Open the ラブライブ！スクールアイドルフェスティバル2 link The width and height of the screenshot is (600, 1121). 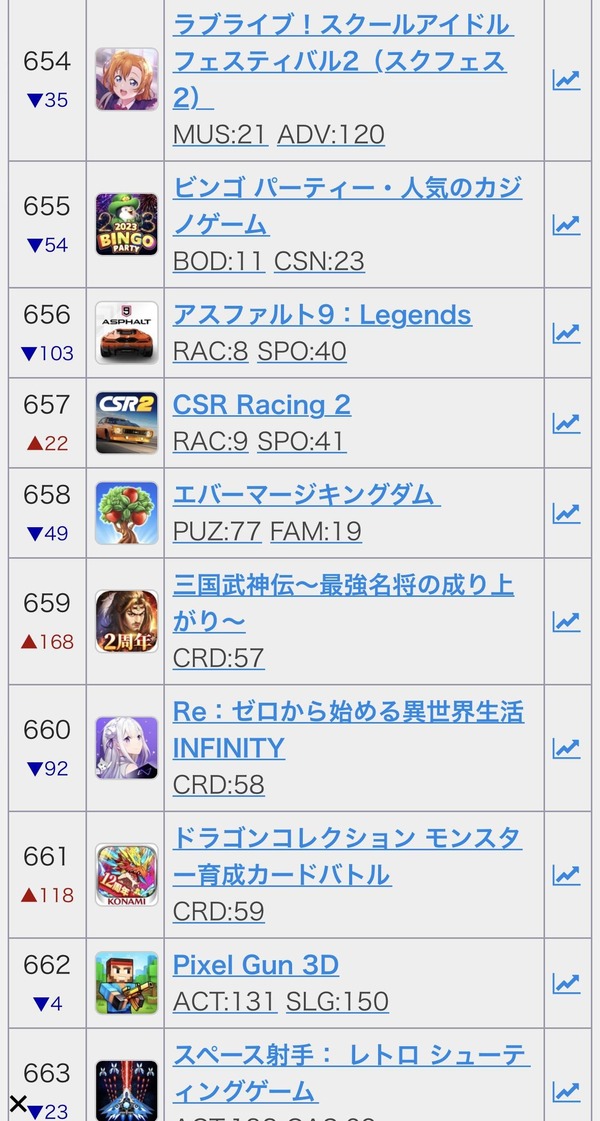tap(343, 61)
